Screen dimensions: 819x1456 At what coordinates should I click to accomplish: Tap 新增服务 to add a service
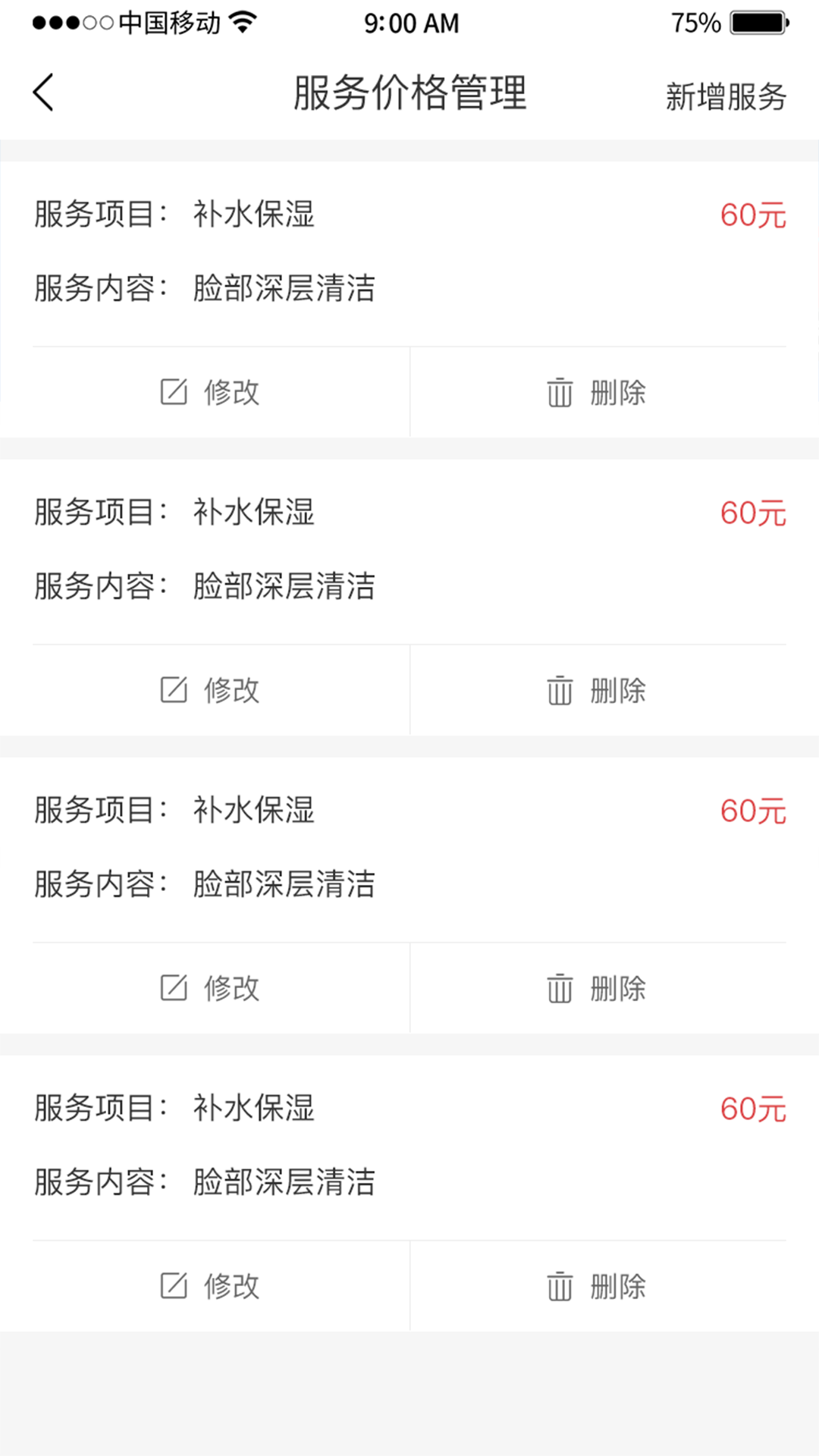click(x=726, y=96)
